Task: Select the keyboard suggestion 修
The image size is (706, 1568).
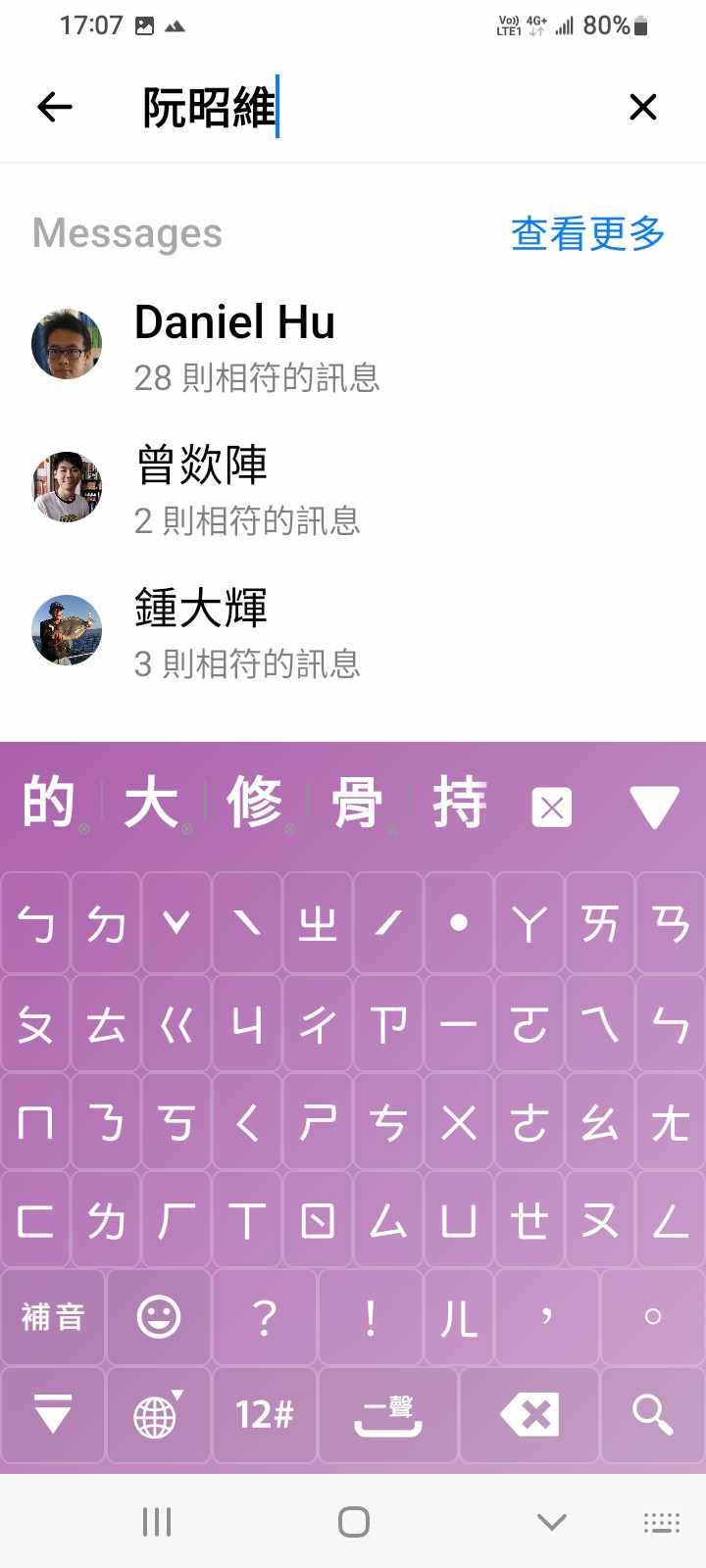Action: point(254,804)
